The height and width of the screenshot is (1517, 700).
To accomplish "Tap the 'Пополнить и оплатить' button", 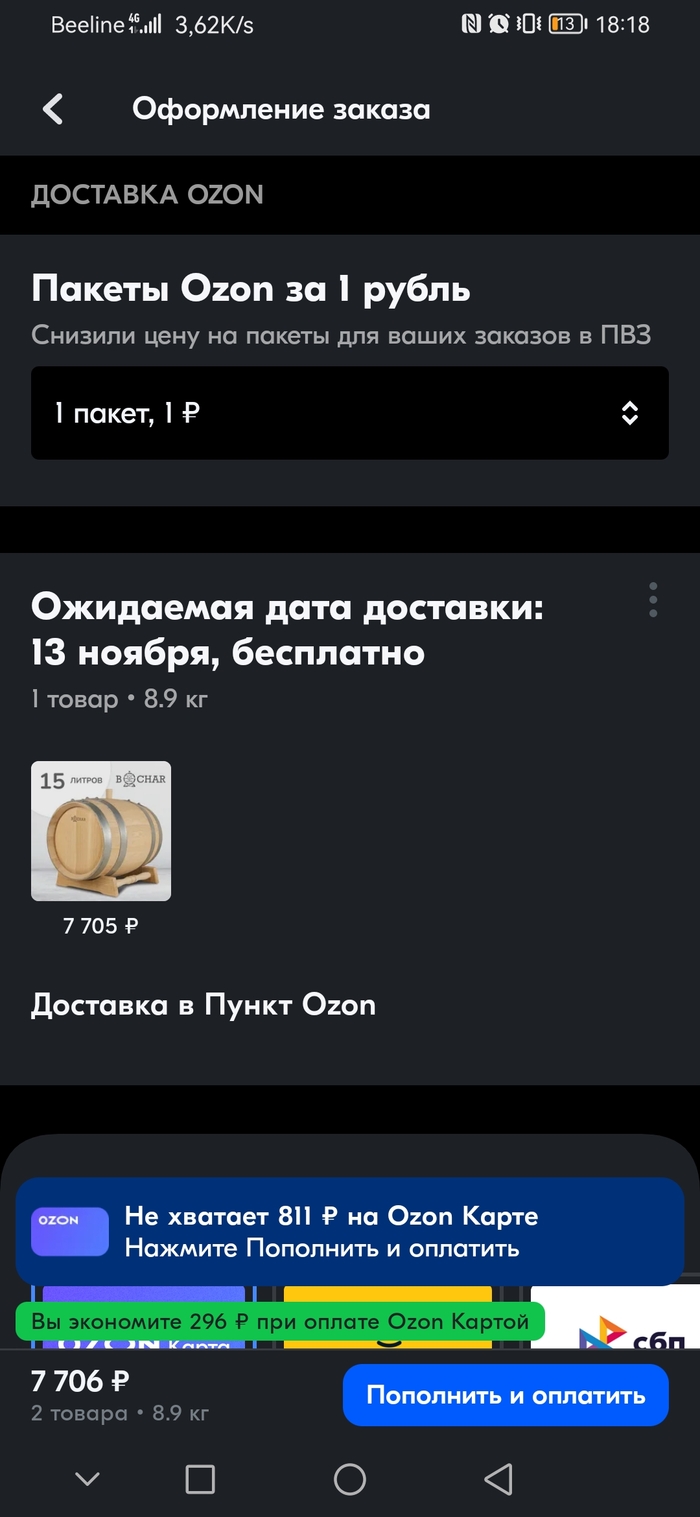I will coord(505,1395).
